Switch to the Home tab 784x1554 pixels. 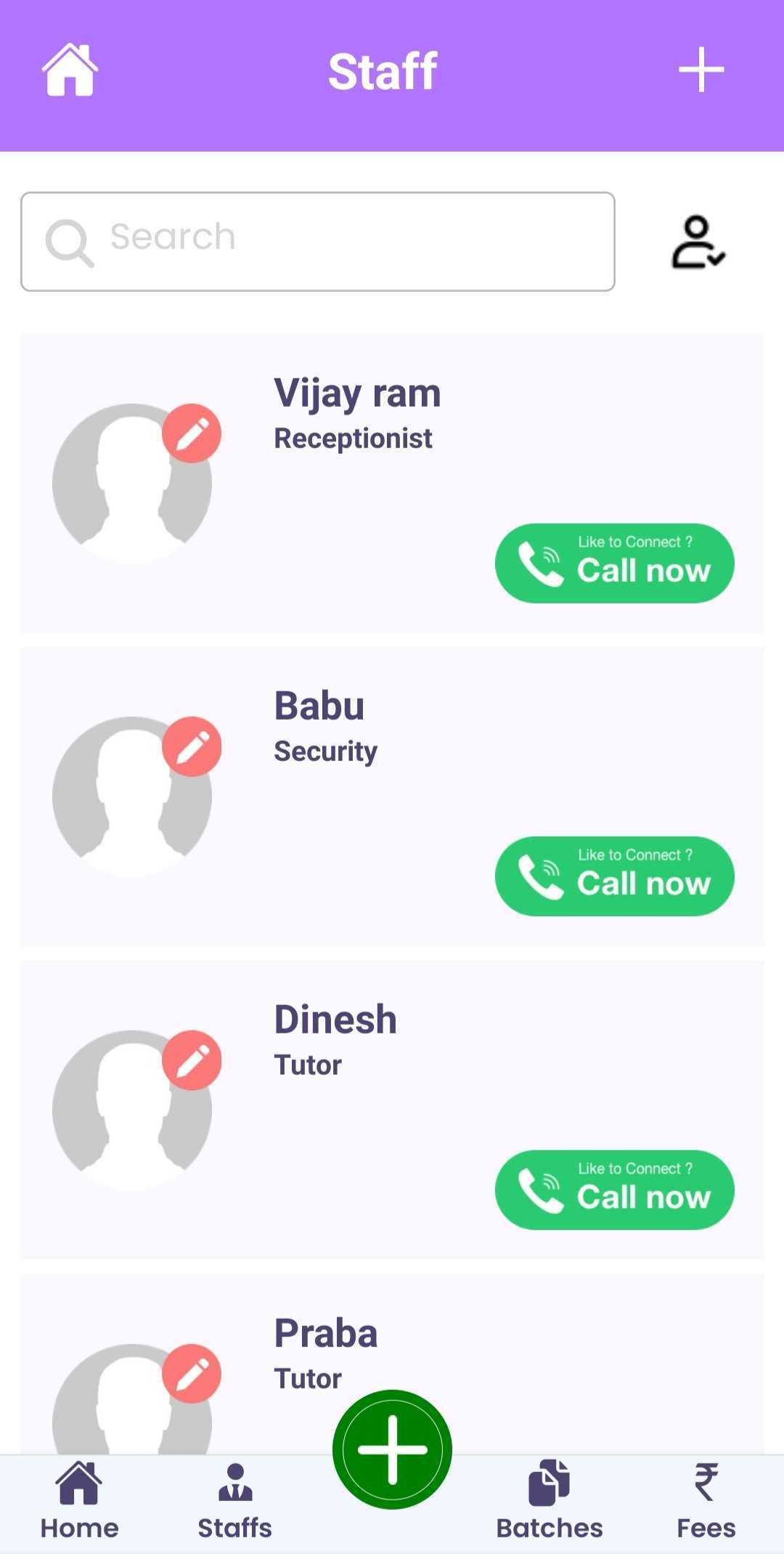[79, 1502]
